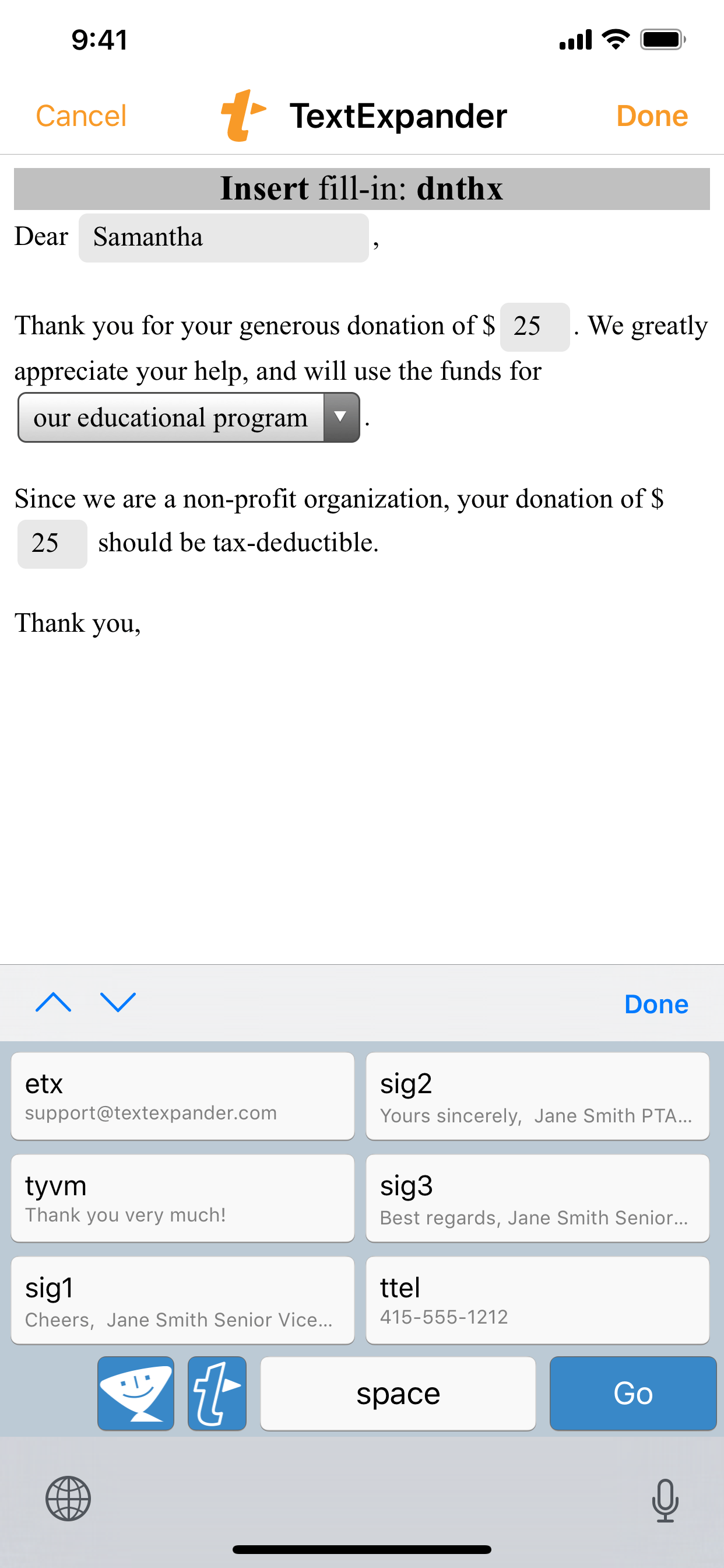This screenshot has height=1568, width=724.
Task: Cancel the fill-in insertion
Action: (x=81, y=116)
